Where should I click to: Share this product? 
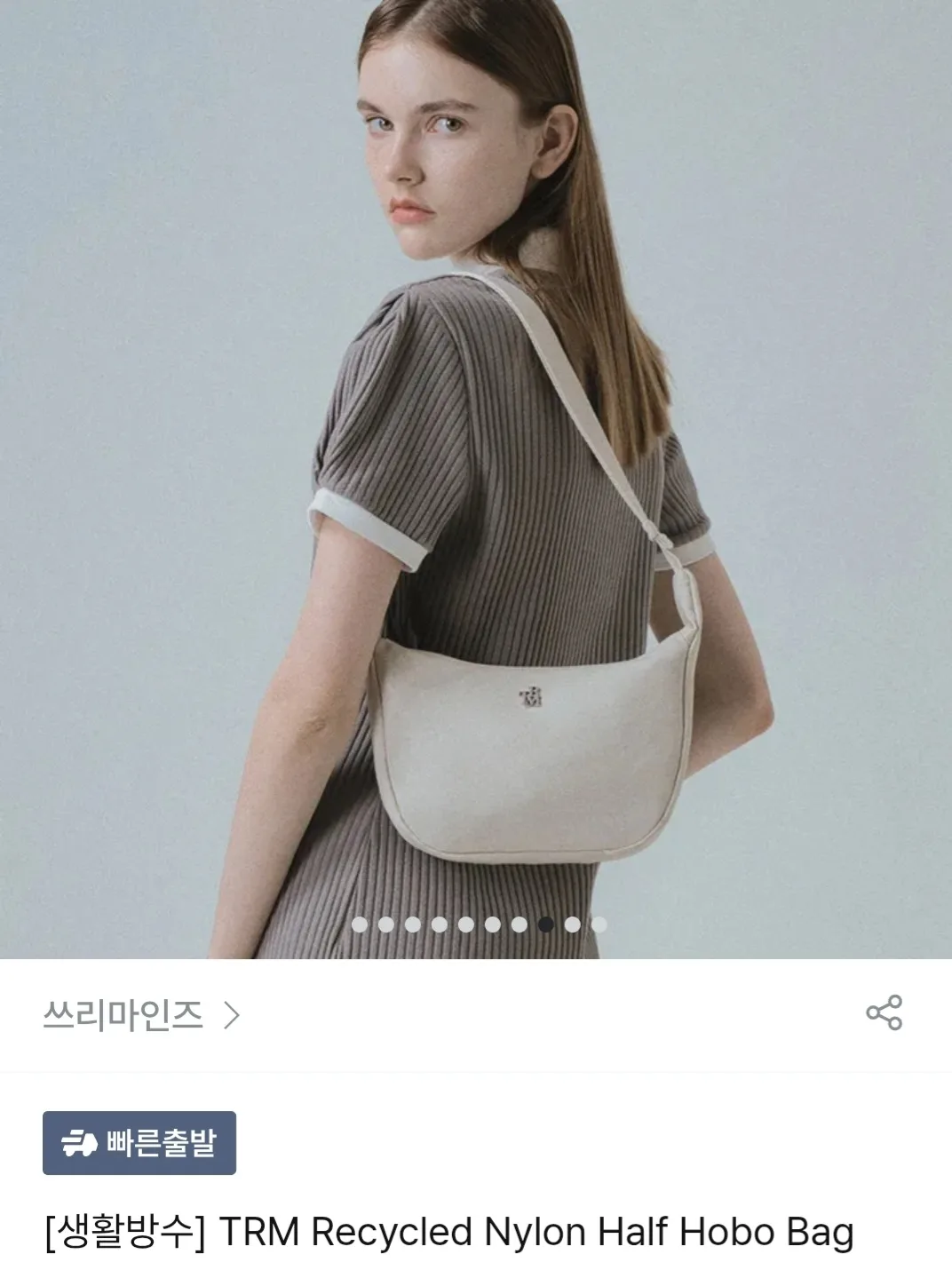coord(884,1012)
